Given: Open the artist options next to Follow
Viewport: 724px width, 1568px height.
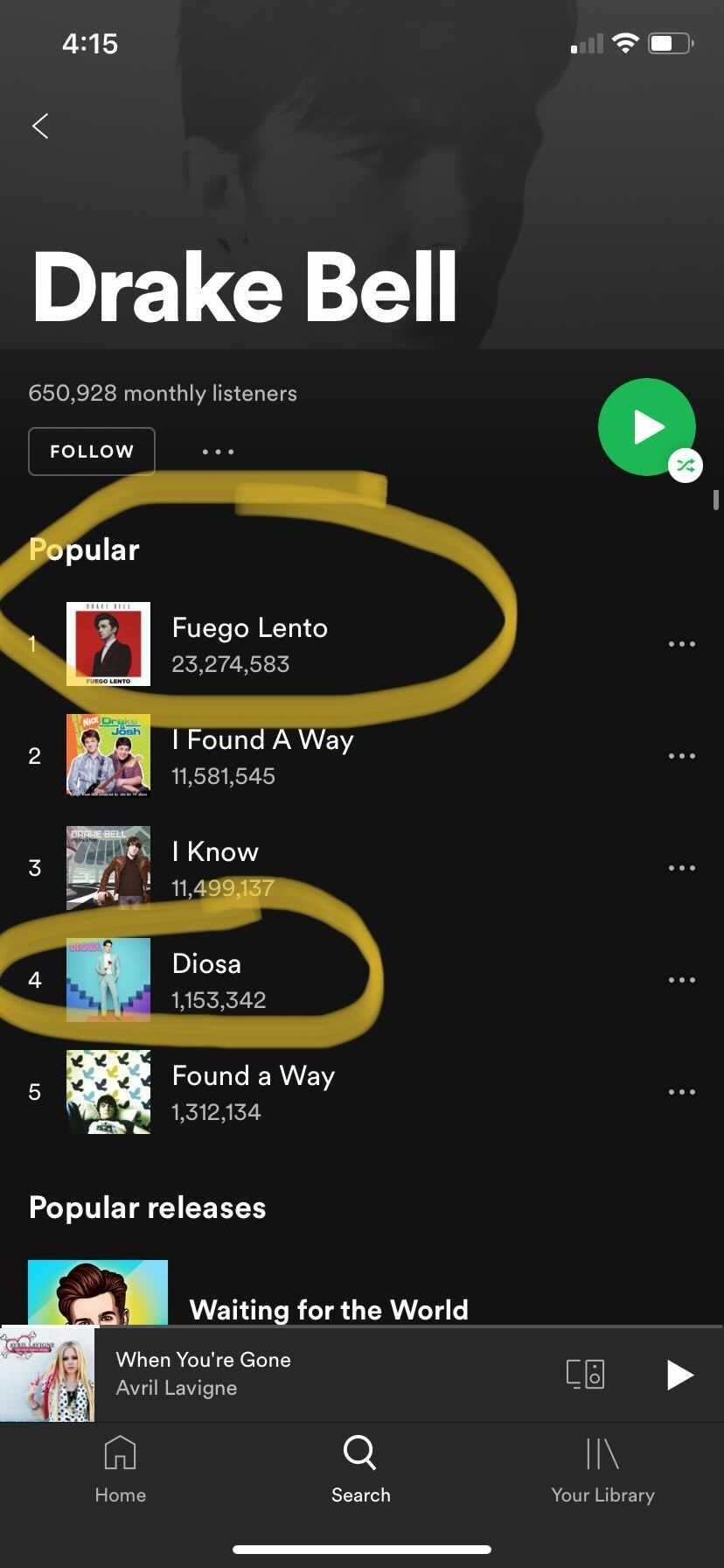Looking at the screenshot, I should [218, 451].
